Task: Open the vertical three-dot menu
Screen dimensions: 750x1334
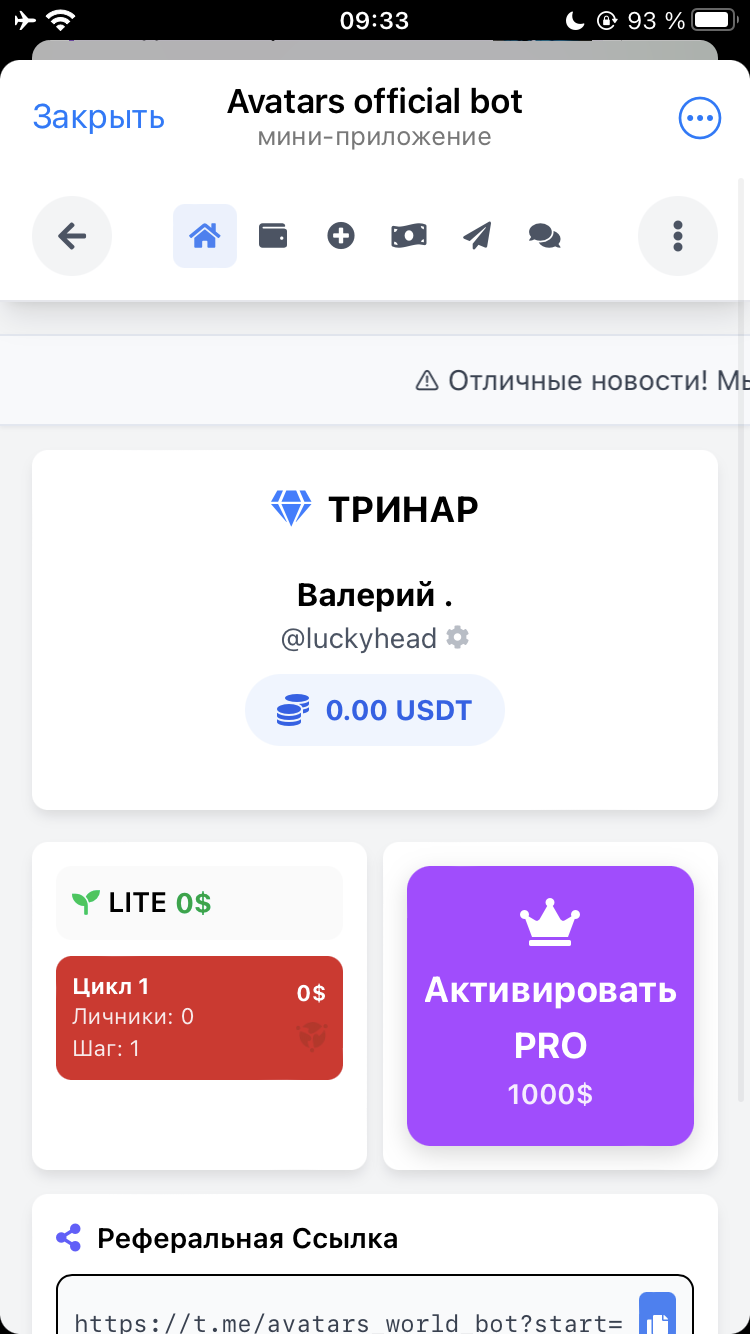Action: click(x=678, y=236)
